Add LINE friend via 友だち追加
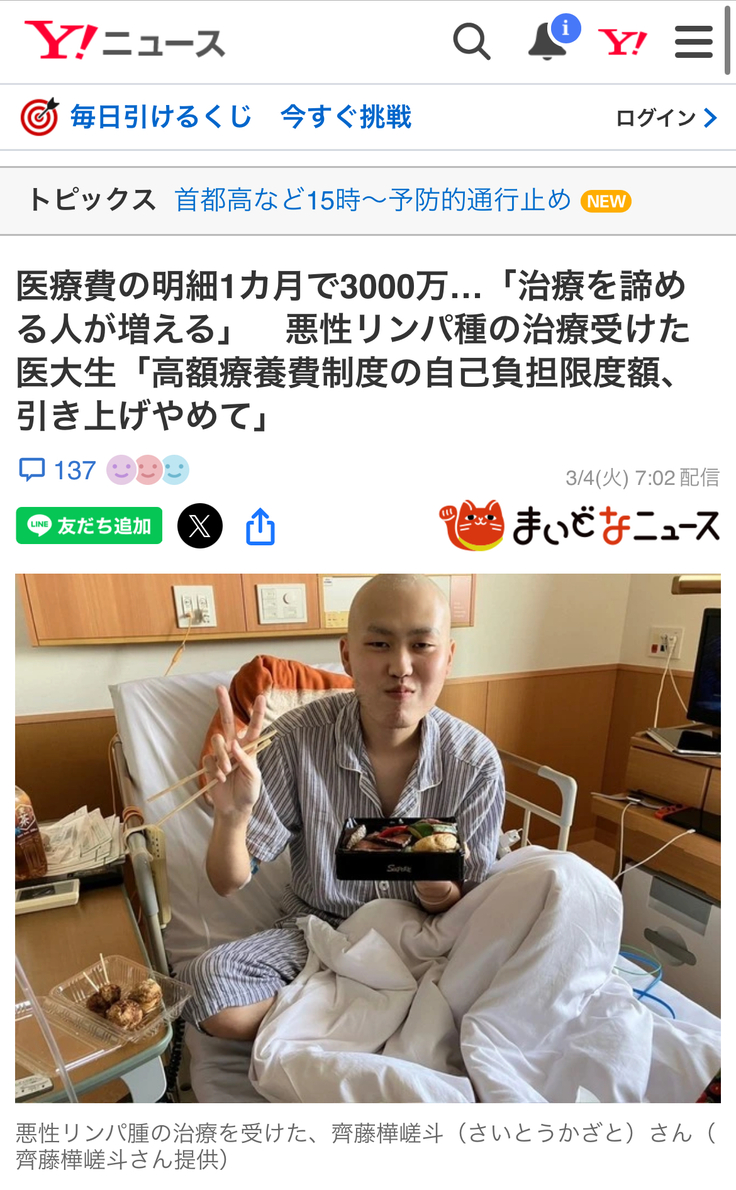Screen dimensions: 736x1190 click(x=89, y=526)
